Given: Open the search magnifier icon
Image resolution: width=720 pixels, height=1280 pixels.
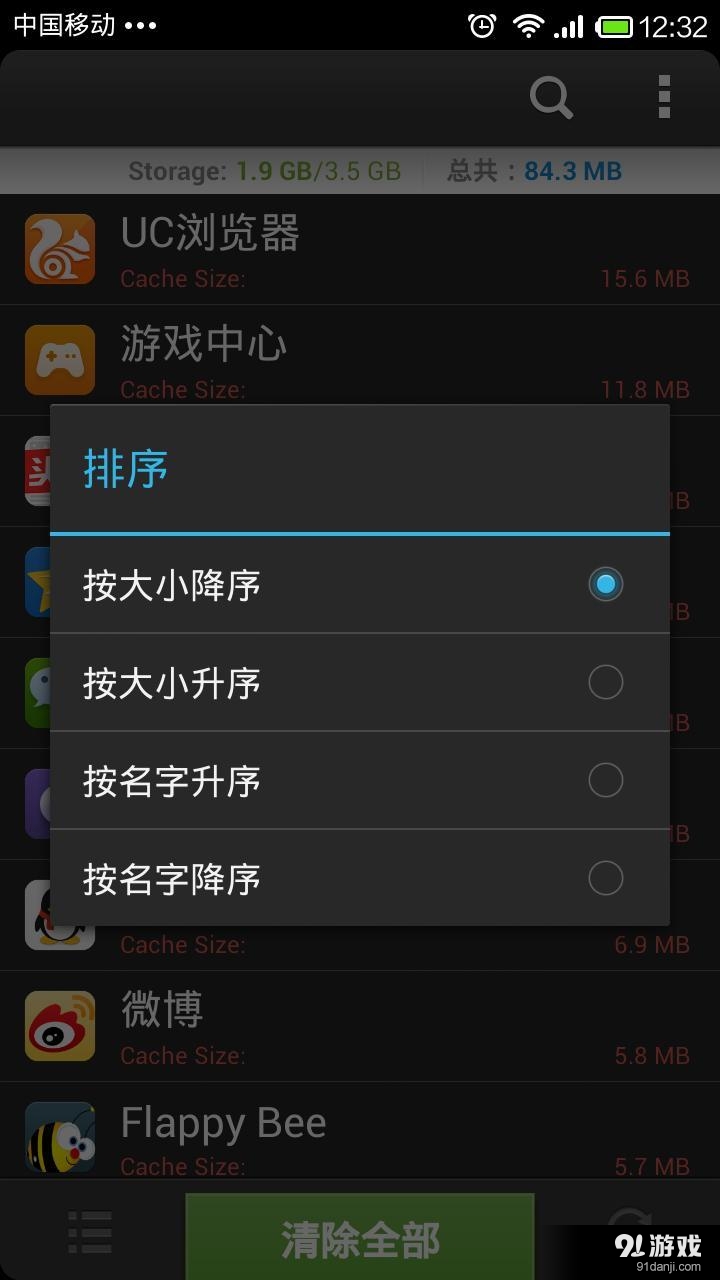Looking at the screenshot, I should coord(551,97).
